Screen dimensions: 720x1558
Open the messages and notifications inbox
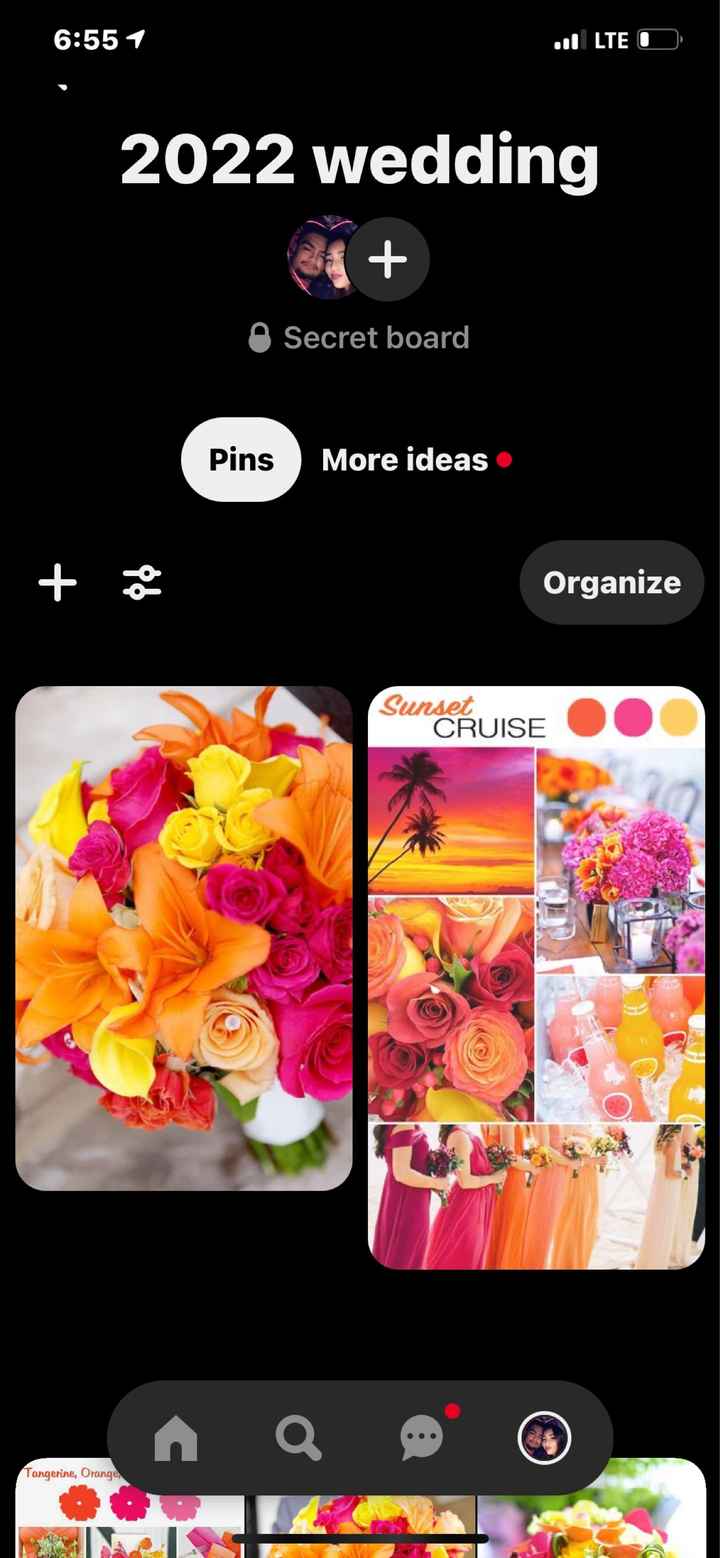click(x=421, y=1438)
